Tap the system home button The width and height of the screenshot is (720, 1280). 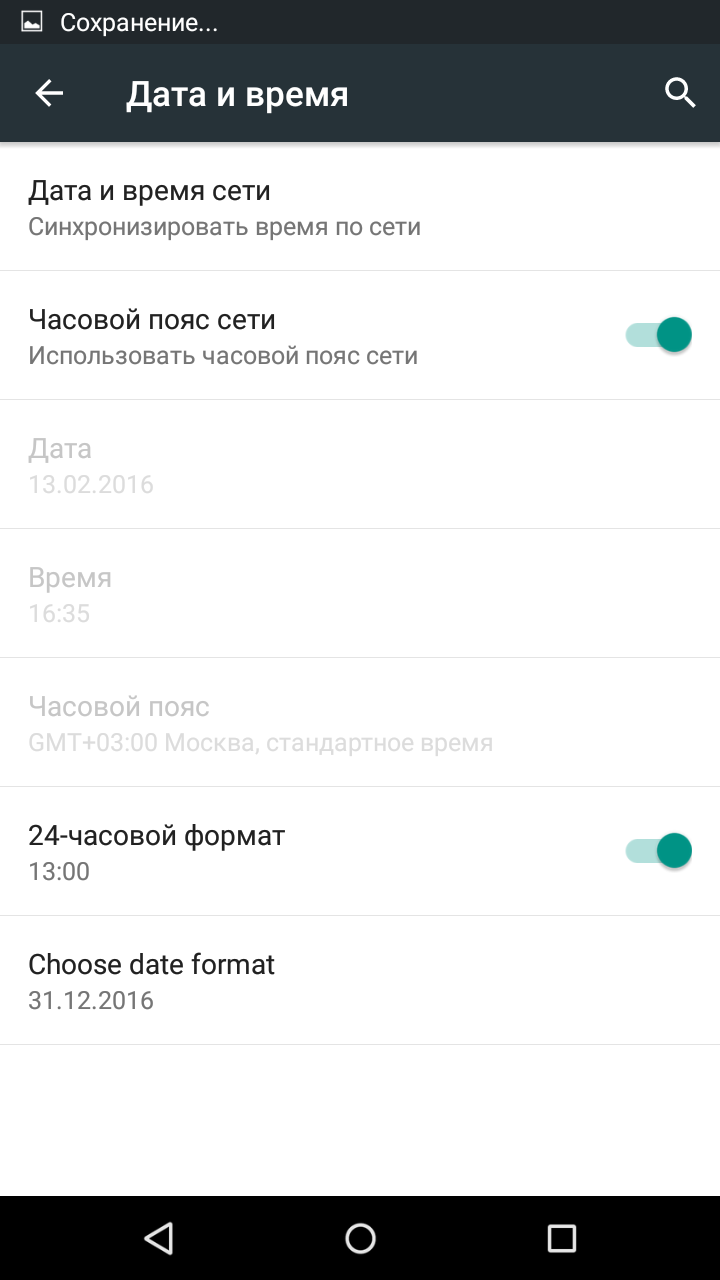click(x=360, y=1239)
